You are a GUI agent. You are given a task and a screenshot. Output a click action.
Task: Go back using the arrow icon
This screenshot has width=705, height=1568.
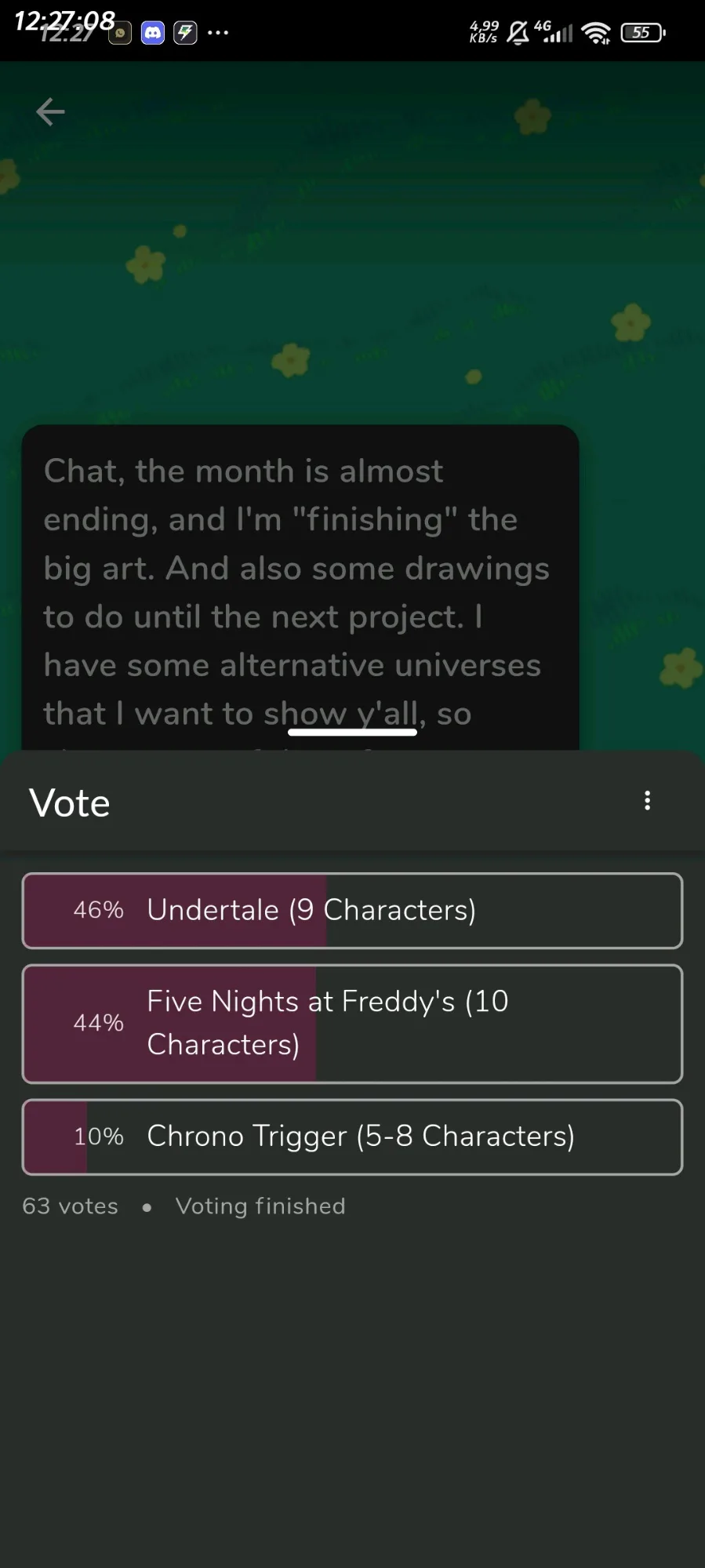pos(50,111)
